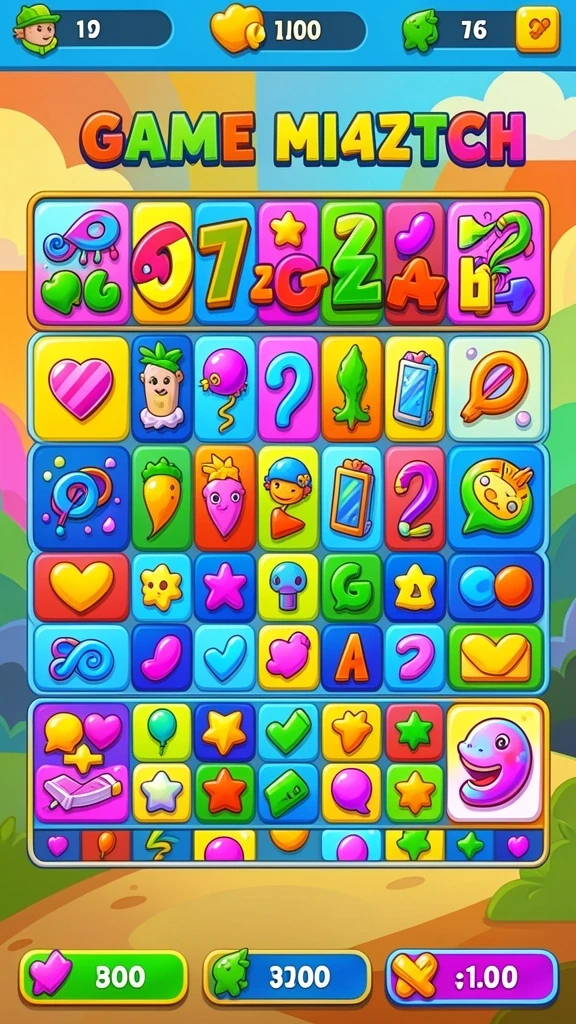
Task: Select the pink striped heart tile
Action: point(81,389)
